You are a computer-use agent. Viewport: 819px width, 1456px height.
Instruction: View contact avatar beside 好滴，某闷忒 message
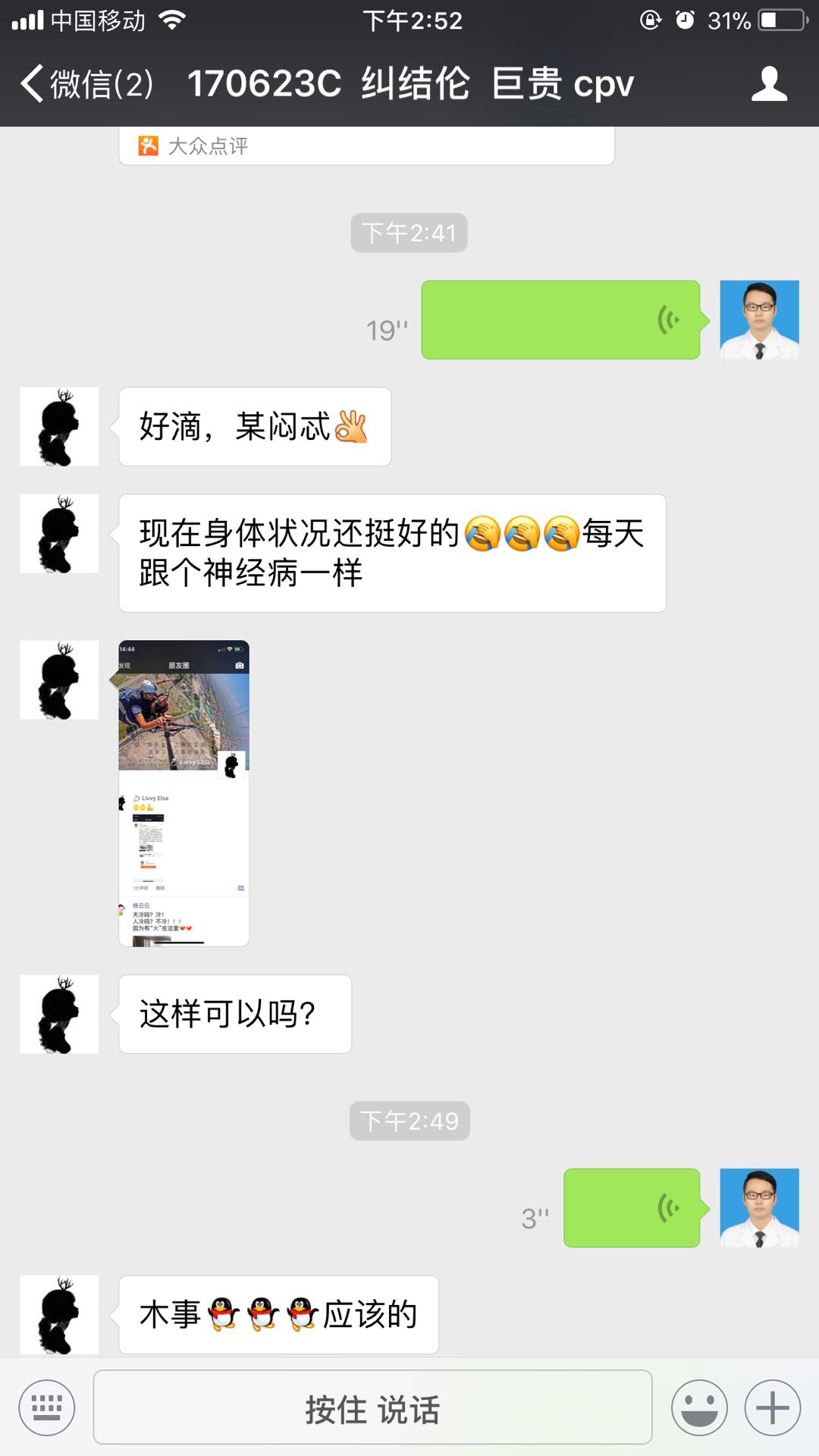tap(59, 427)
